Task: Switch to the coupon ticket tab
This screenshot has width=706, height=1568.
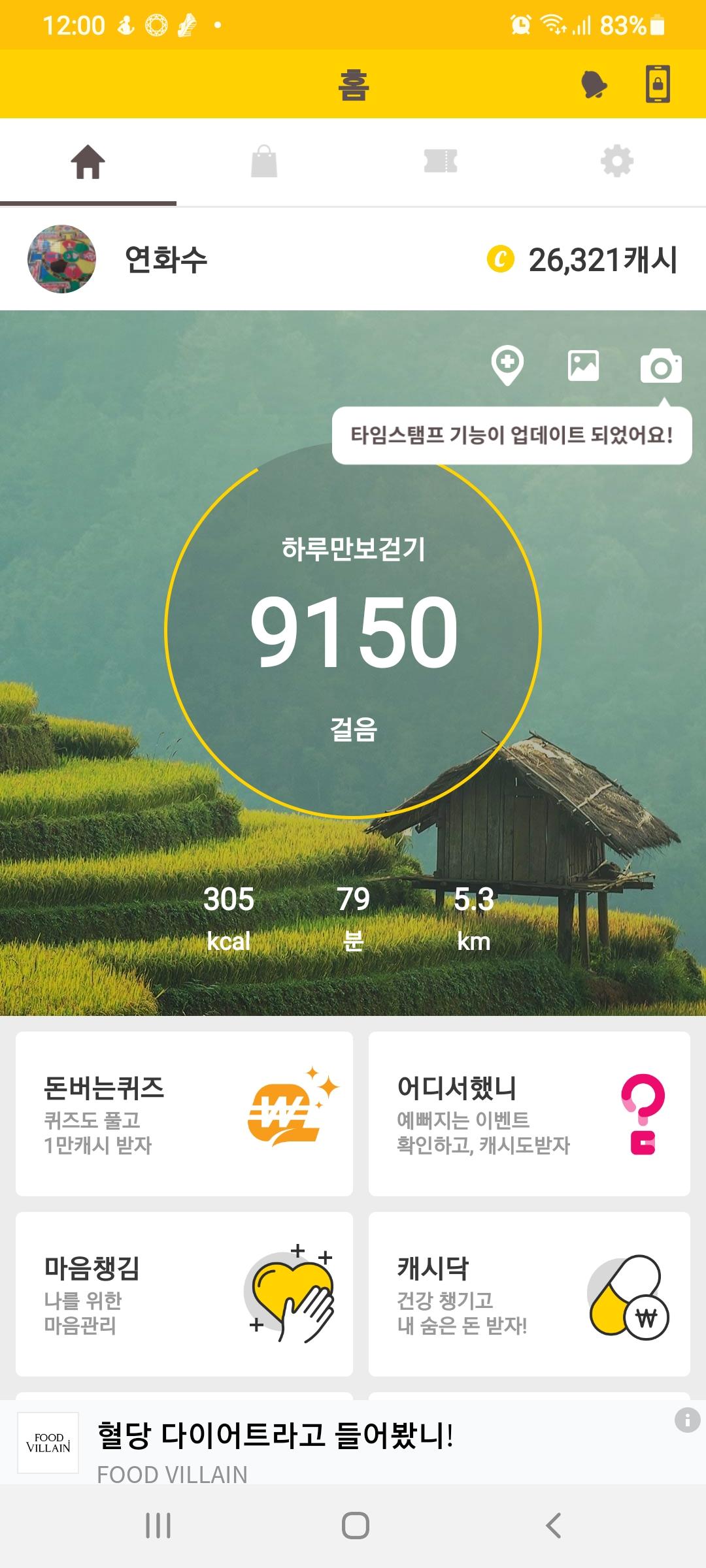Action: pos(441,161)
